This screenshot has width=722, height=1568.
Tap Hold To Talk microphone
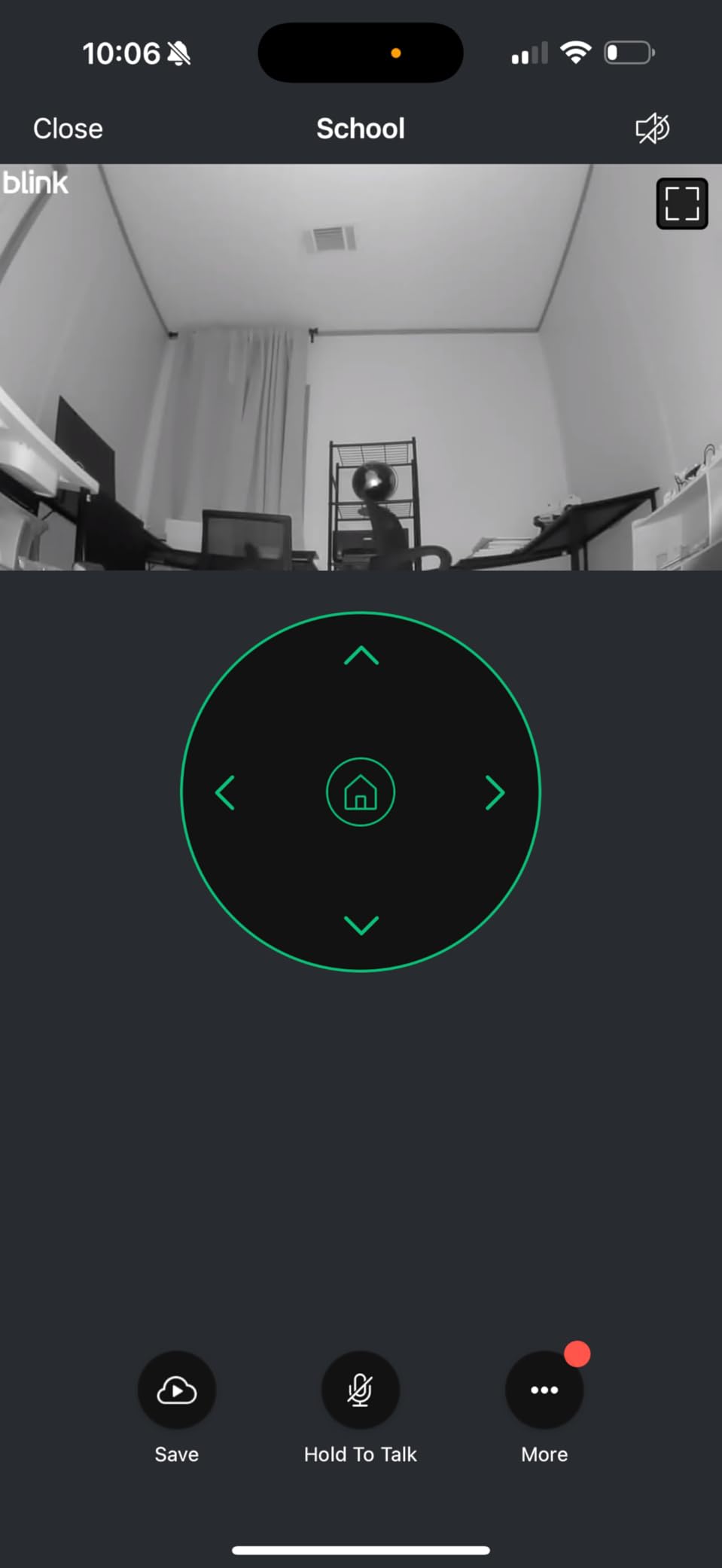click(360, 1390)
